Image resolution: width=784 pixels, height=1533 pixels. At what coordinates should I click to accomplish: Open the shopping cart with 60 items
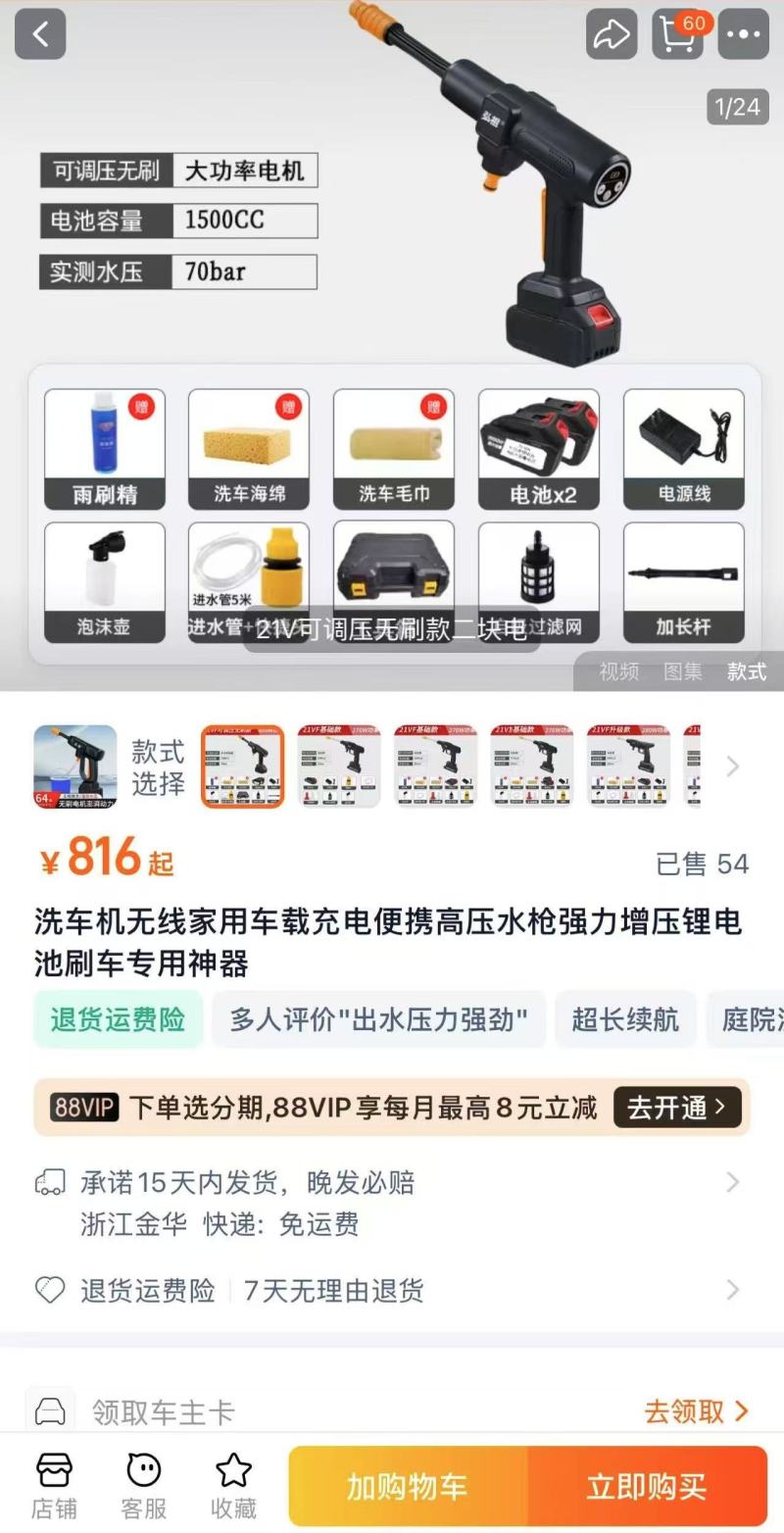(678, 34)
